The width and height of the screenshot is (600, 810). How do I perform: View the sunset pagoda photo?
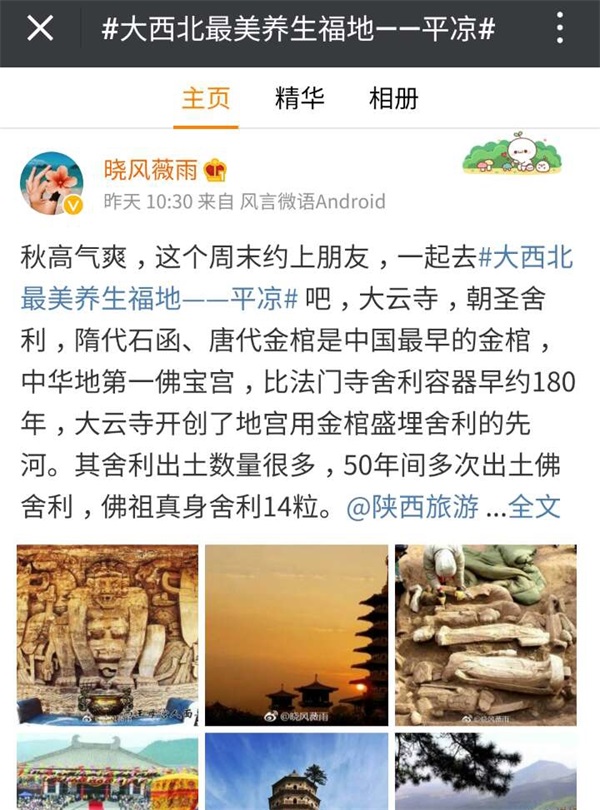(296, 634)
